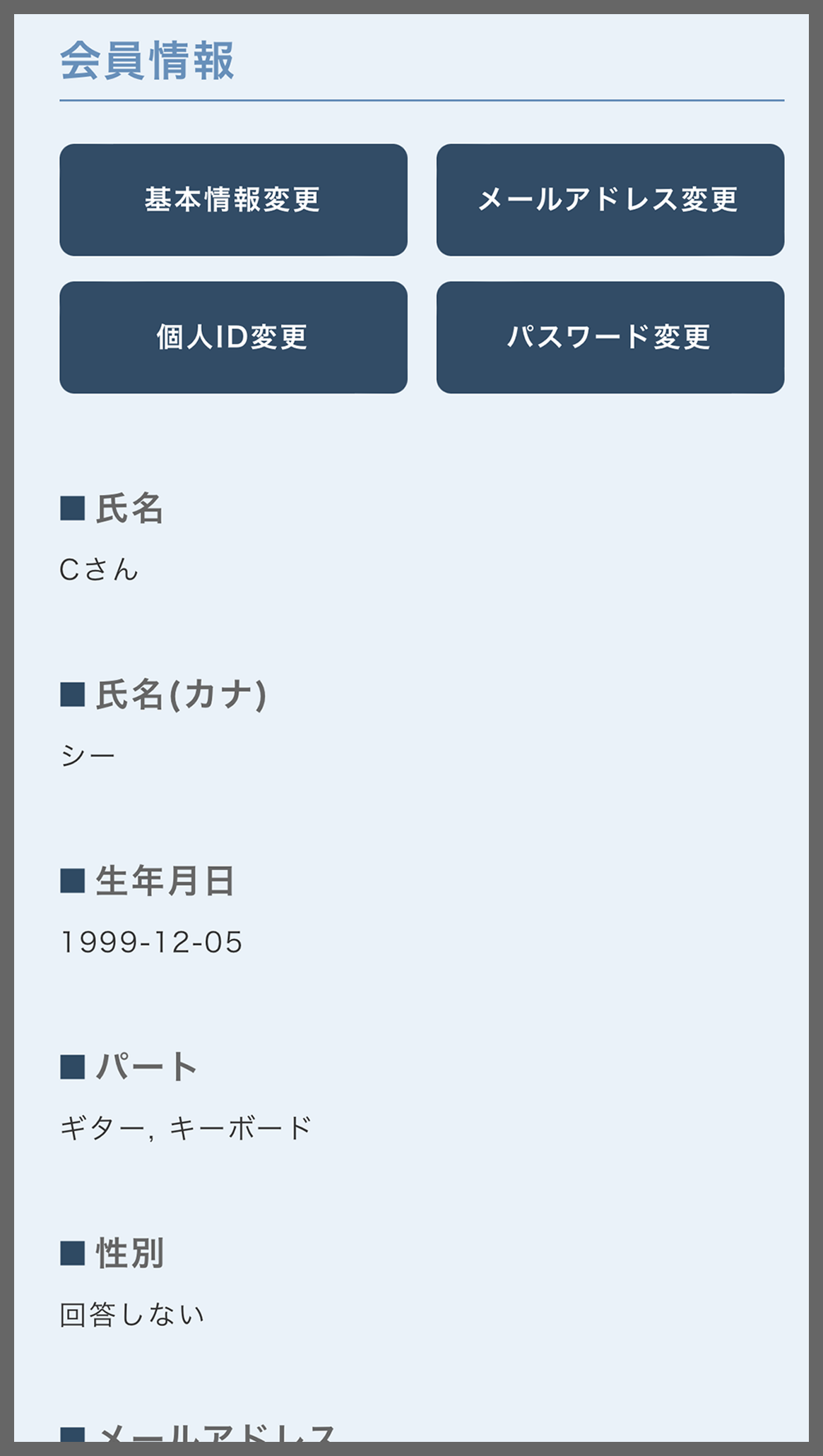Image resolution: width=823 pixels, height=1456 pixels.
Task: Select the birthdate 1999-12-05
Action: click(x=150, y=941)
